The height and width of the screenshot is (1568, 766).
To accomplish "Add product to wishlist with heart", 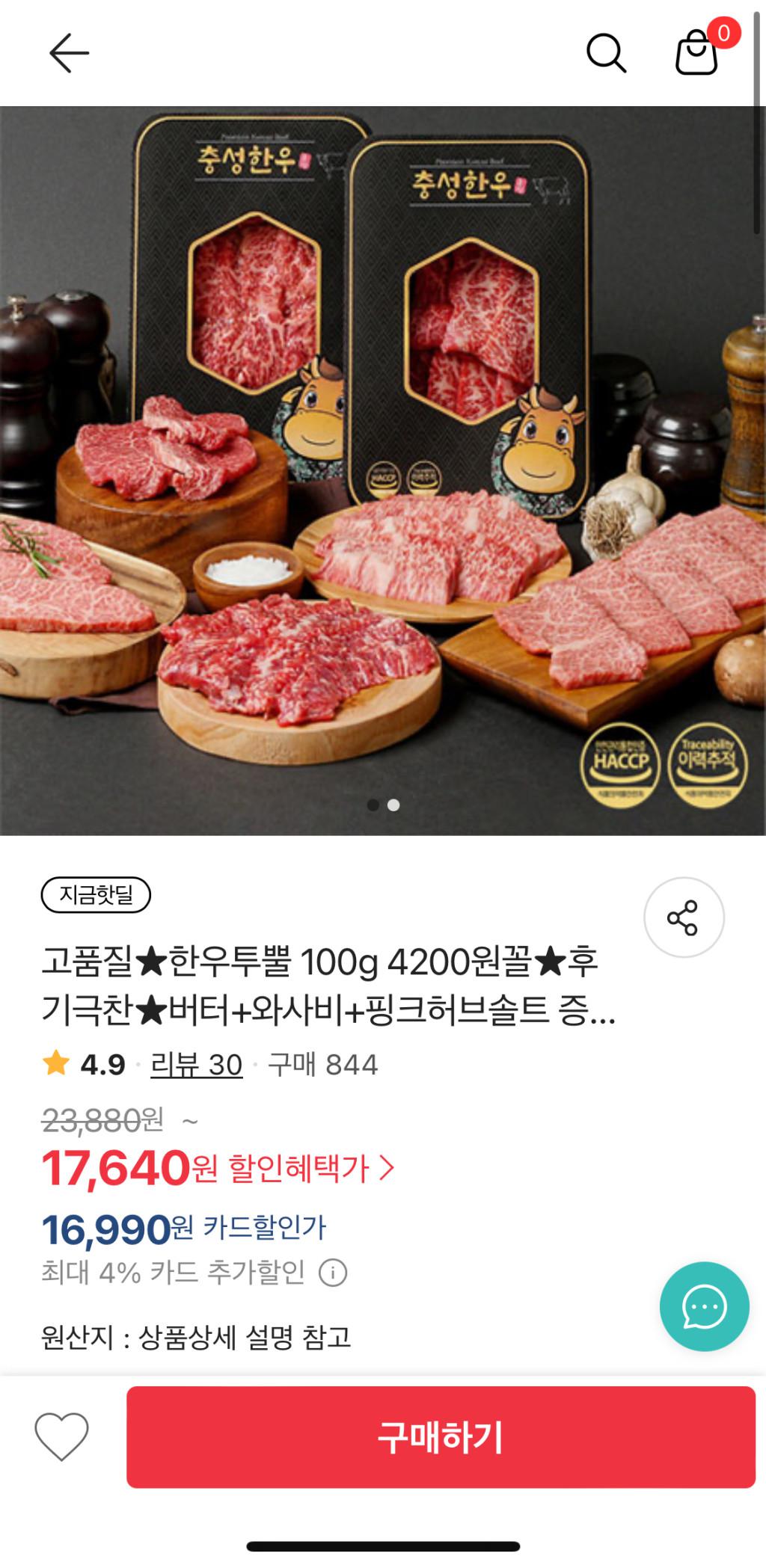I will pyautogui.click(x=62, y=1436).
